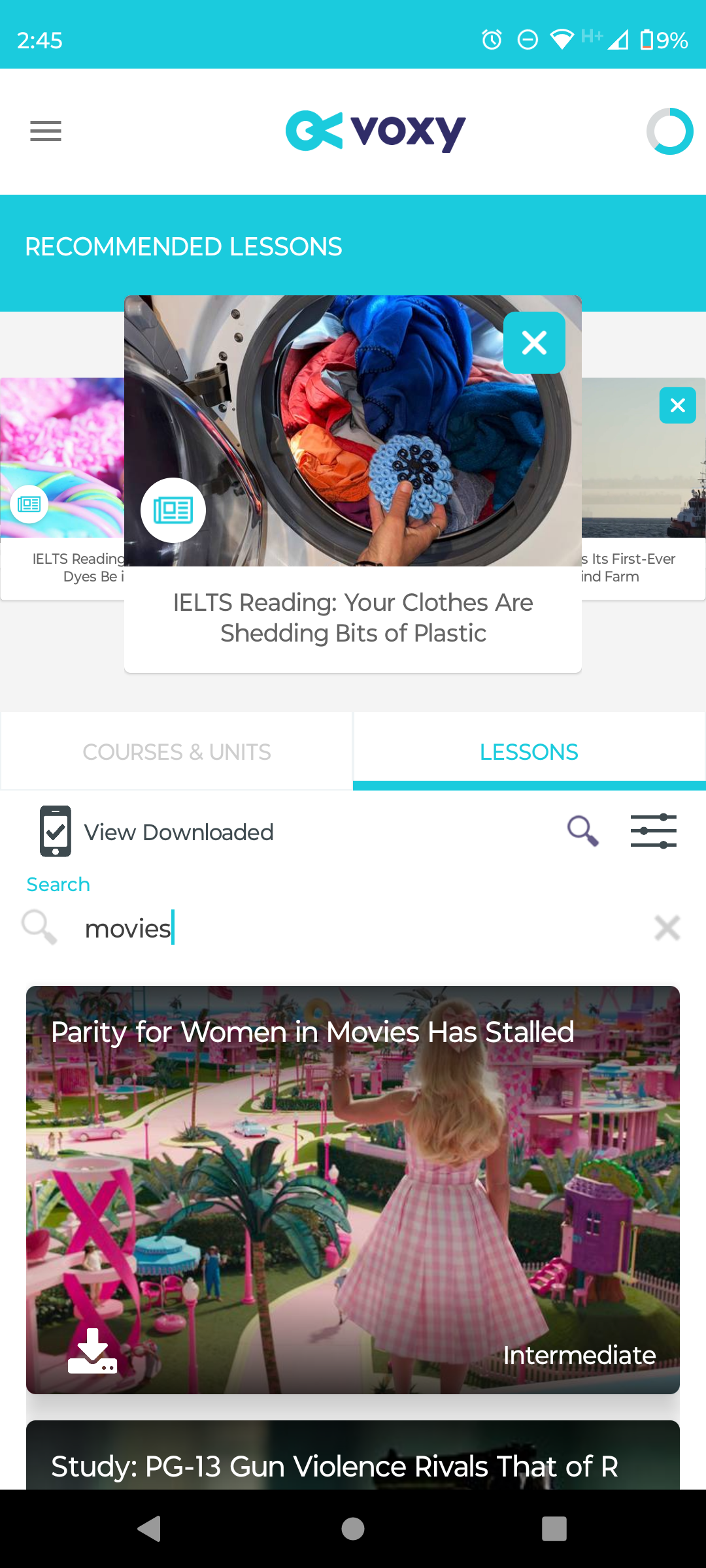Open the progress circle icon
The height and width of the screenshot is (1568, 706).
669,131
